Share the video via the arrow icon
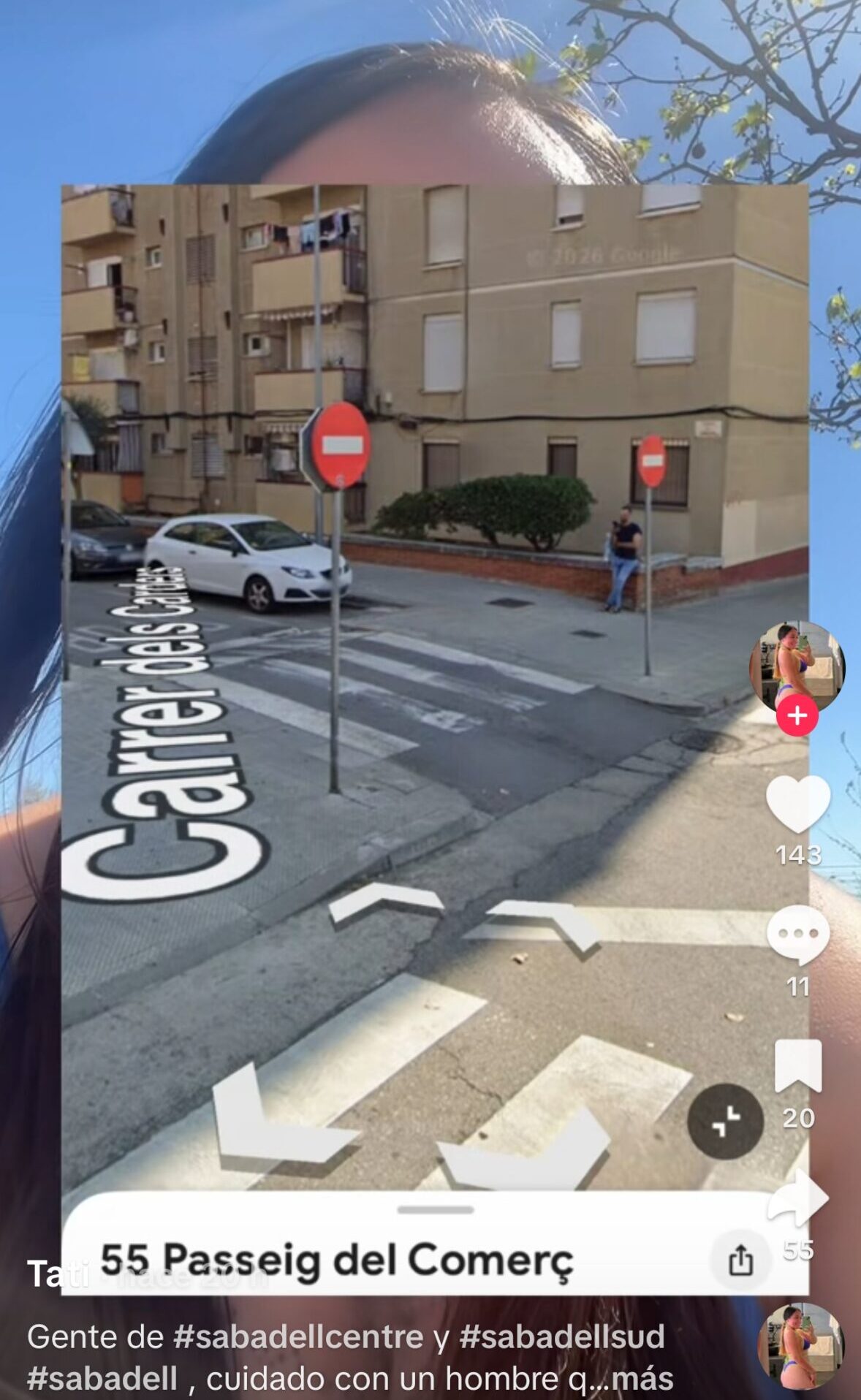 (797, 1198)
